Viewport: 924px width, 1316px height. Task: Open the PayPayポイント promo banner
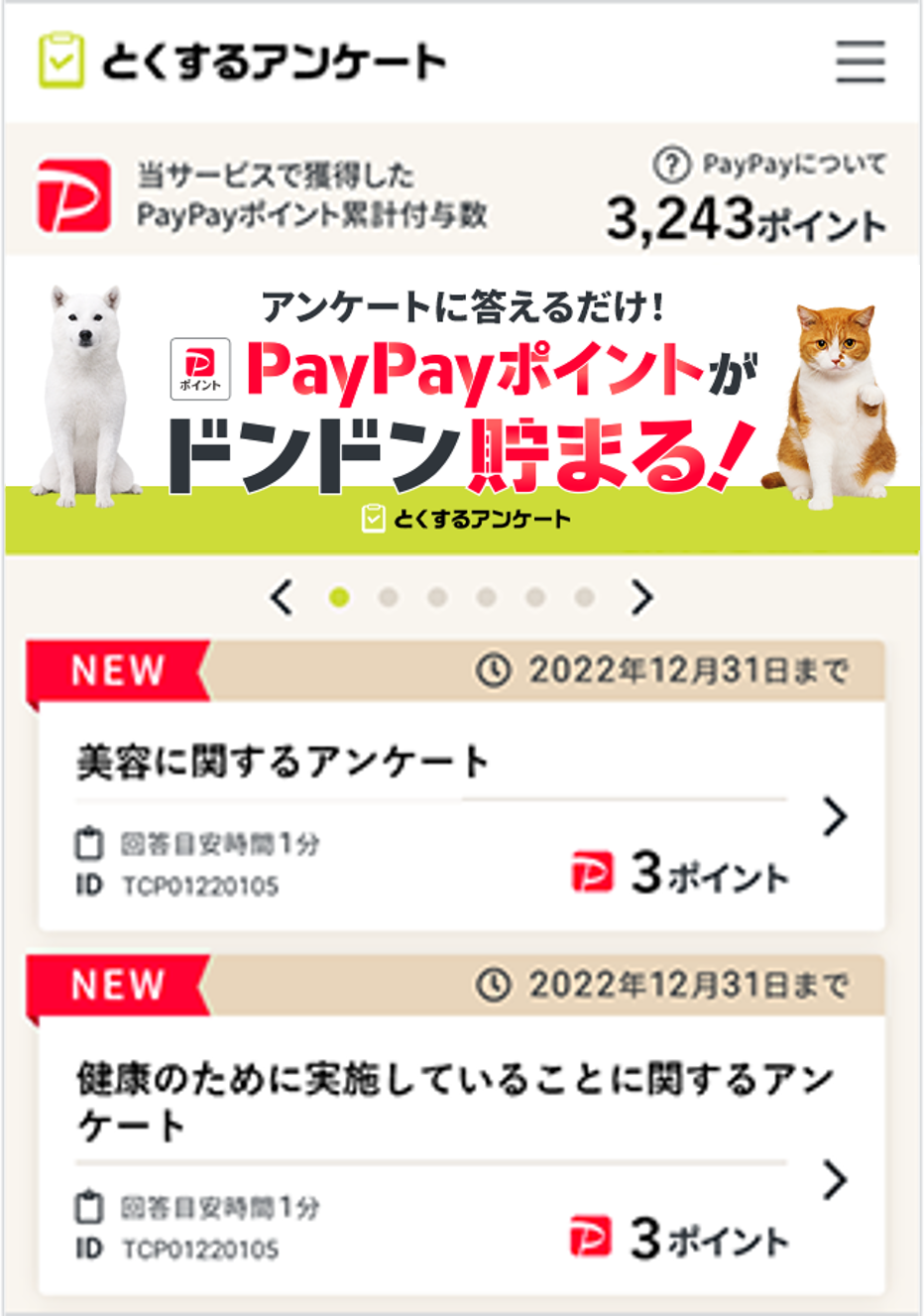[x=462, y=407]
